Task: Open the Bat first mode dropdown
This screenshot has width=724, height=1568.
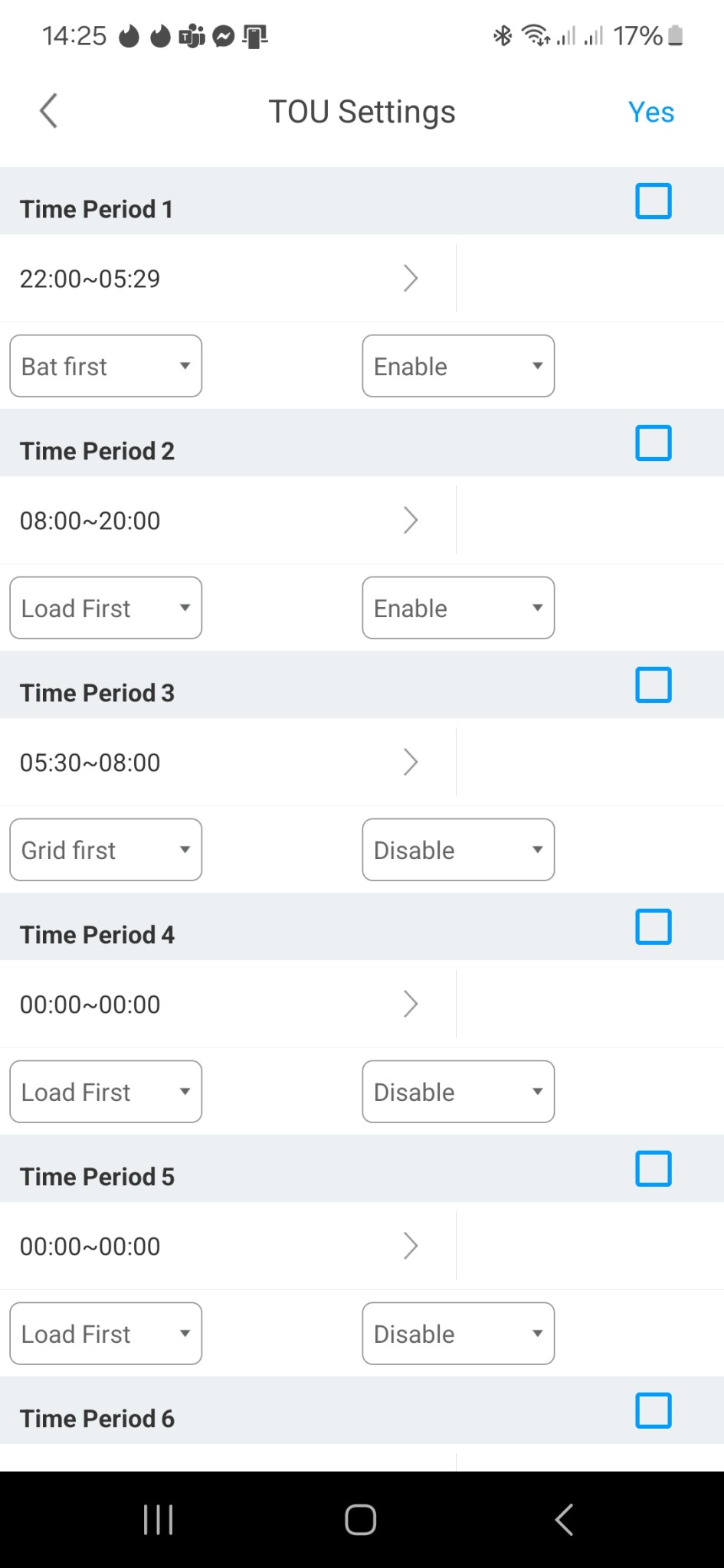Action: pos(106,366)
